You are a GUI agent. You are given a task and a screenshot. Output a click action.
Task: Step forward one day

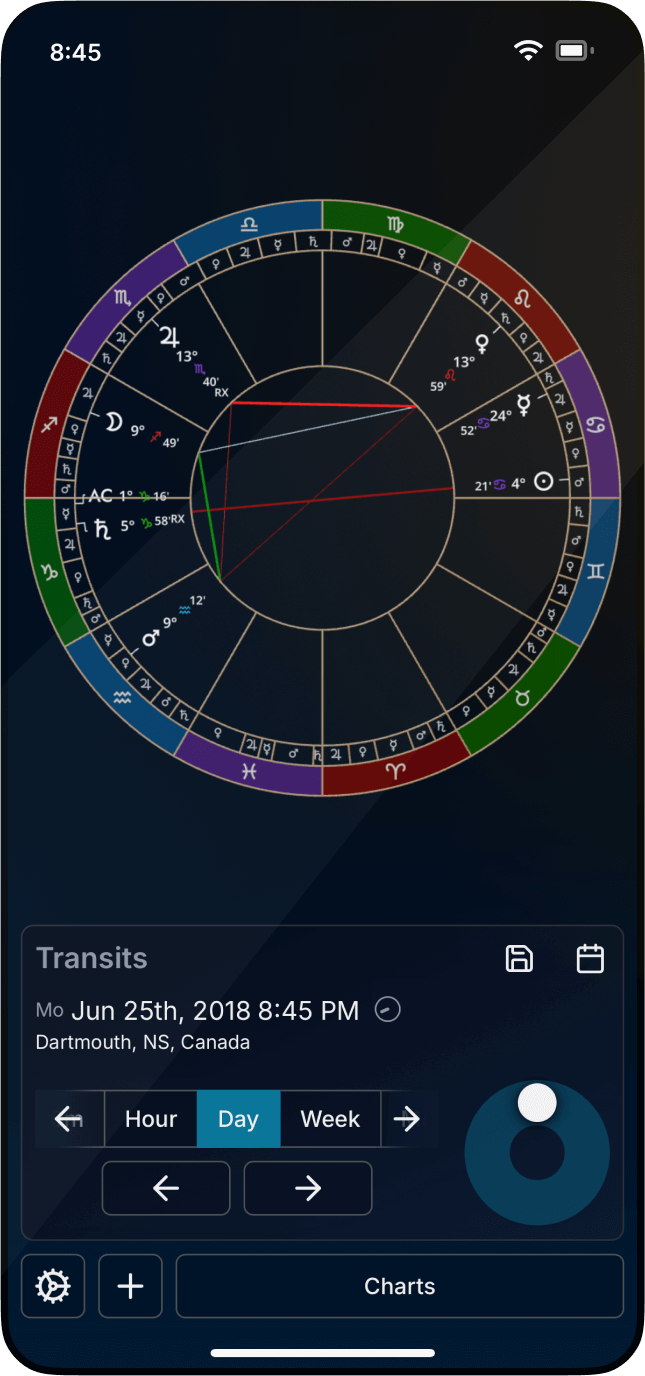click(308, 1188)
